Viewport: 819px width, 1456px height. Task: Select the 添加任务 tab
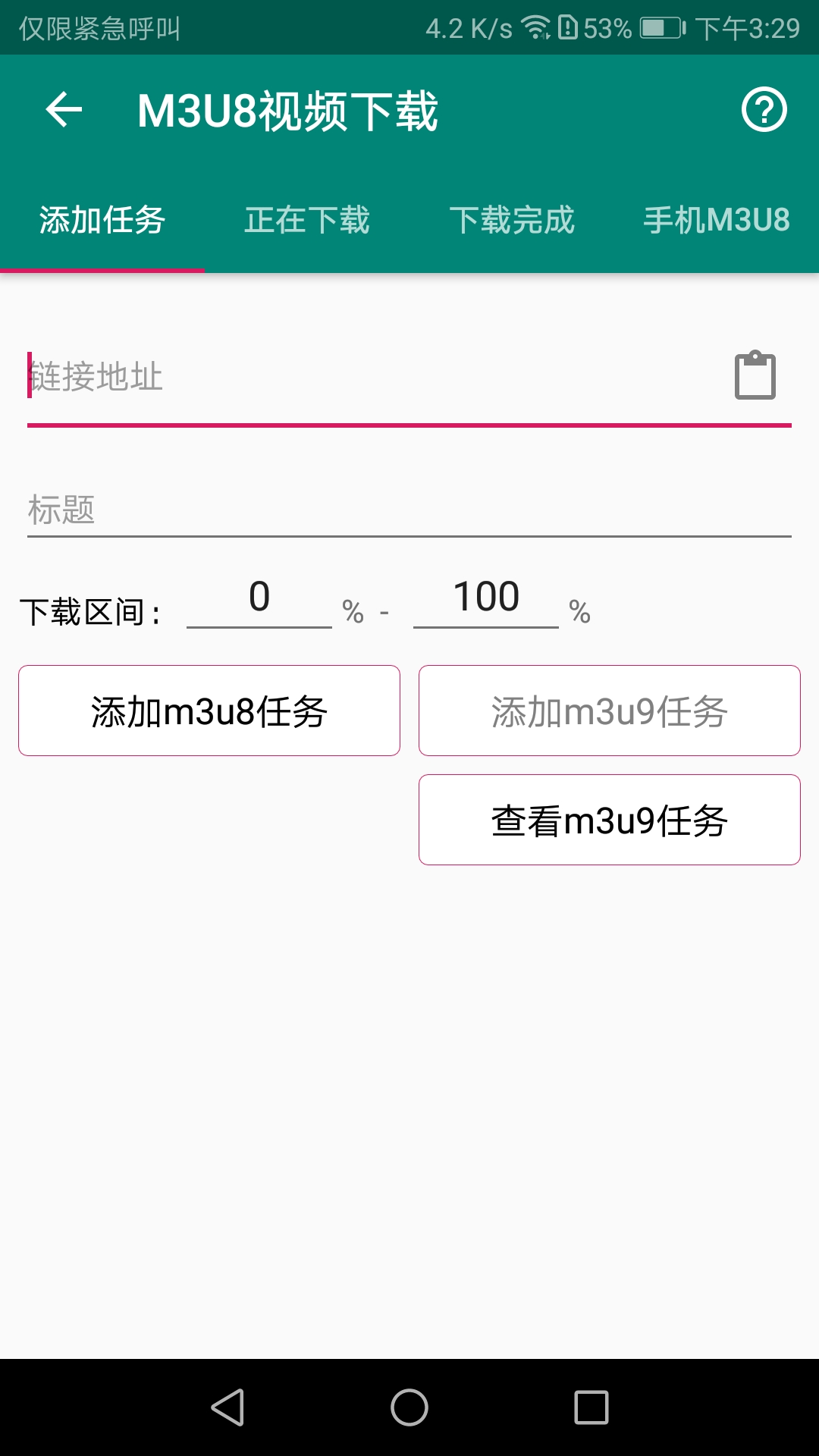[x=102, y=221]
